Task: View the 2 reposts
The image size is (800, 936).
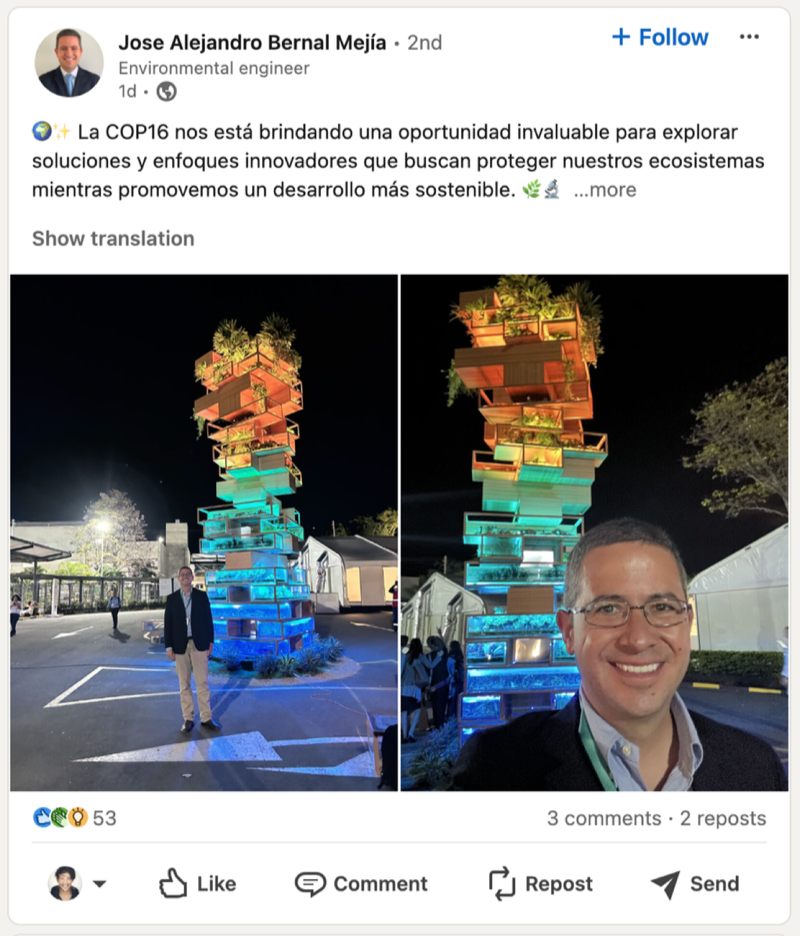Action: coord(723,818)
